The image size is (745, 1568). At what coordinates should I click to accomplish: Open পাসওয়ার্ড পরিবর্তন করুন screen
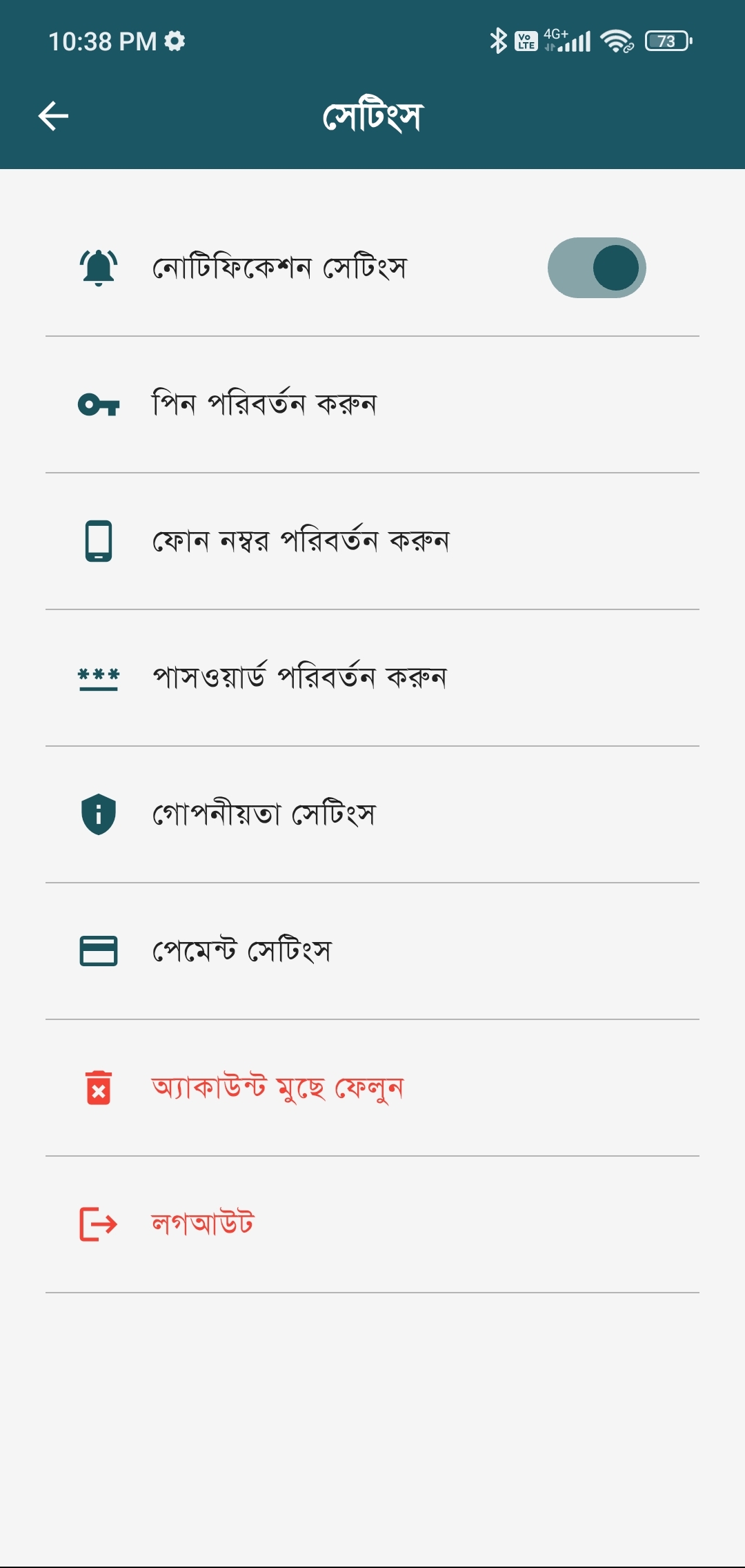click(300, 678)
